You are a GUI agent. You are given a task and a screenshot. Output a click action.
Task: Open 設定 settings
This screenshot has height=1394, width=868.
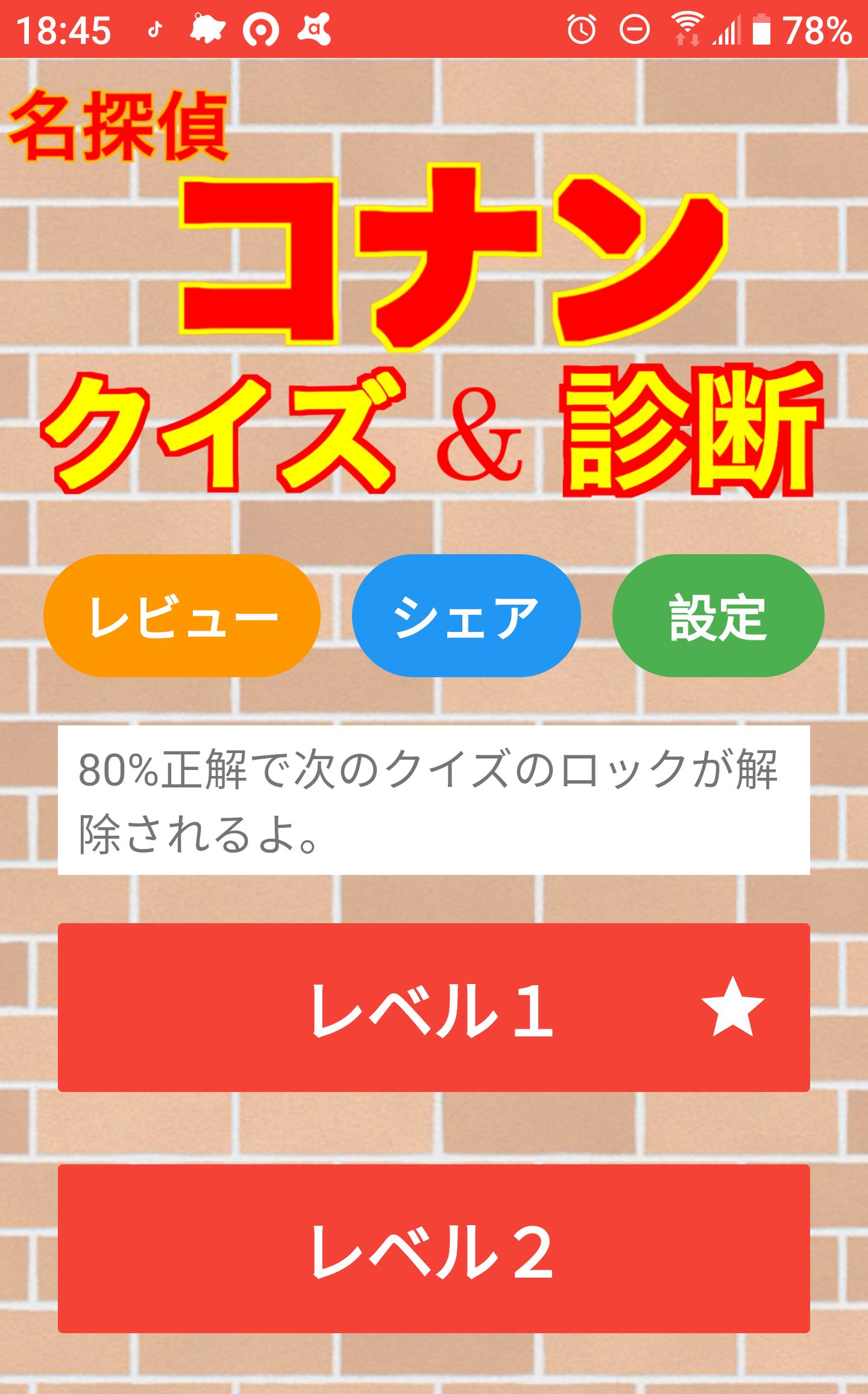(718, 616)
